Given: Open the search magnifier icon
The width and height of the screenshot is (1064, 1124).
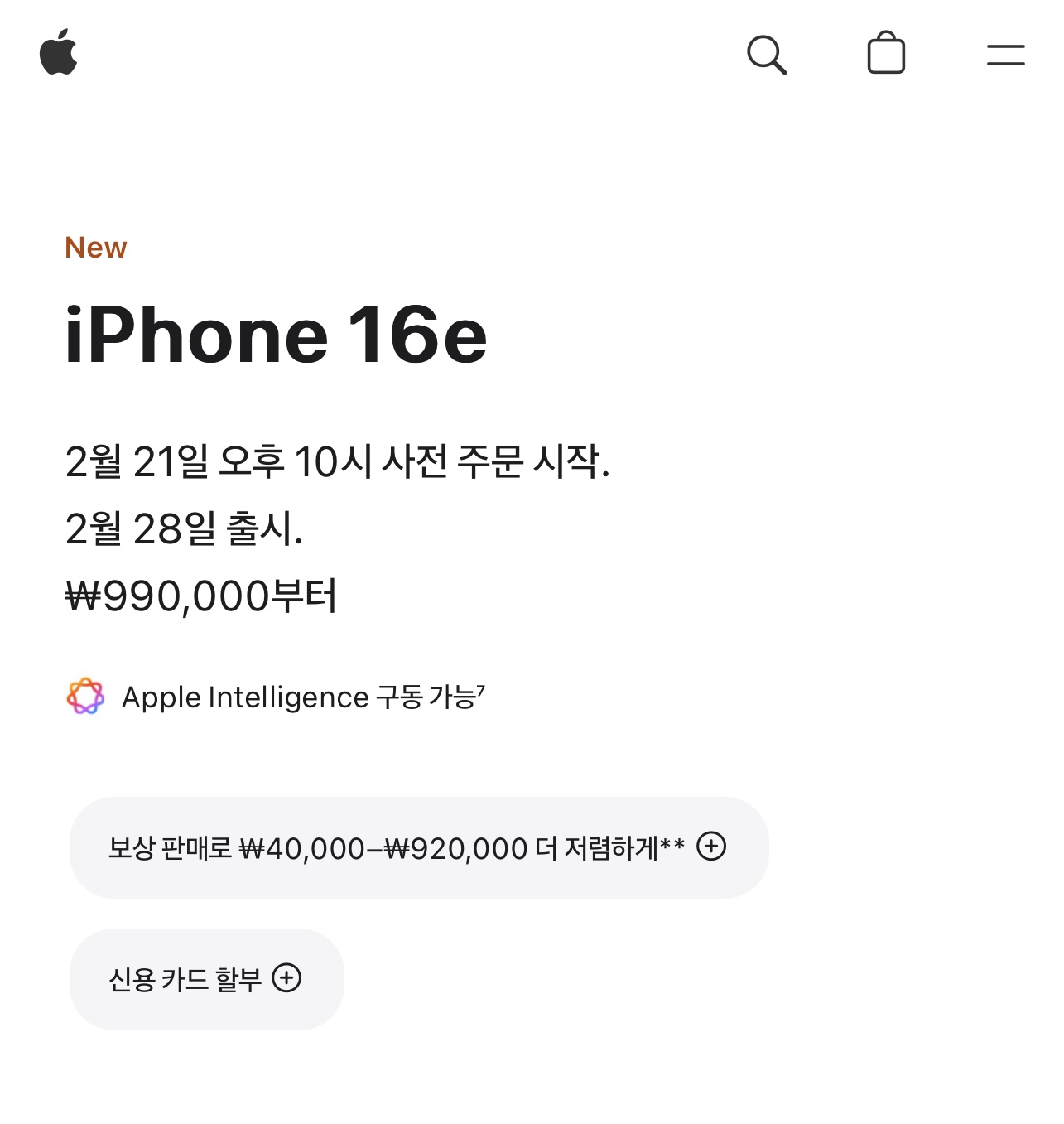Looking at the screenshot, I should [767, 55].
